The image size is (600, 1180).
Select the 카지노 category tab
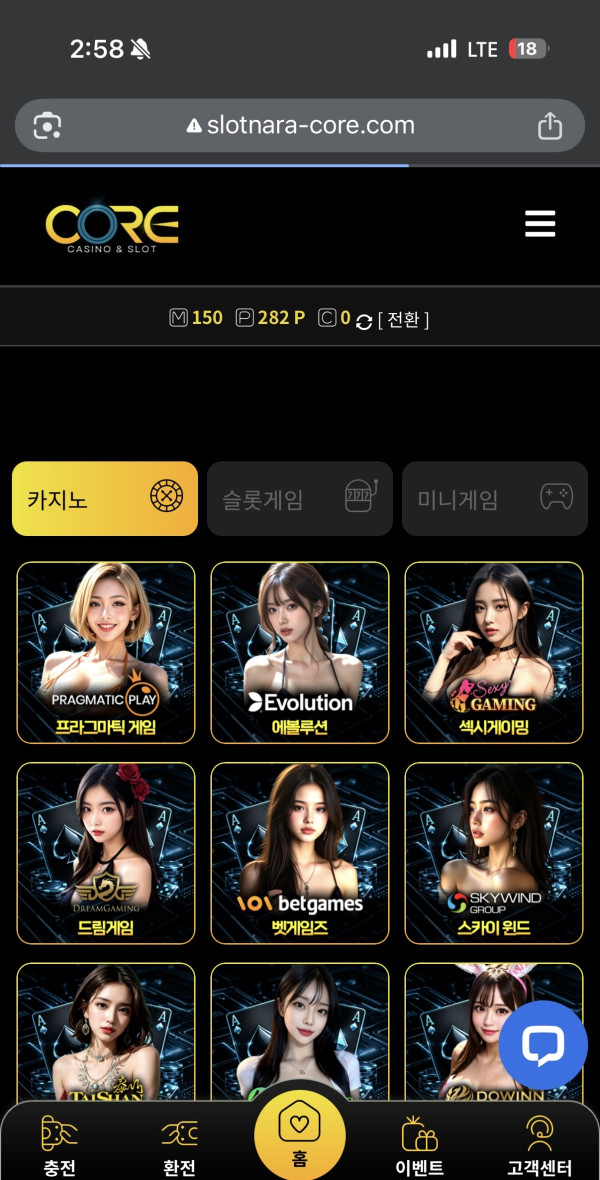[105, 498]
